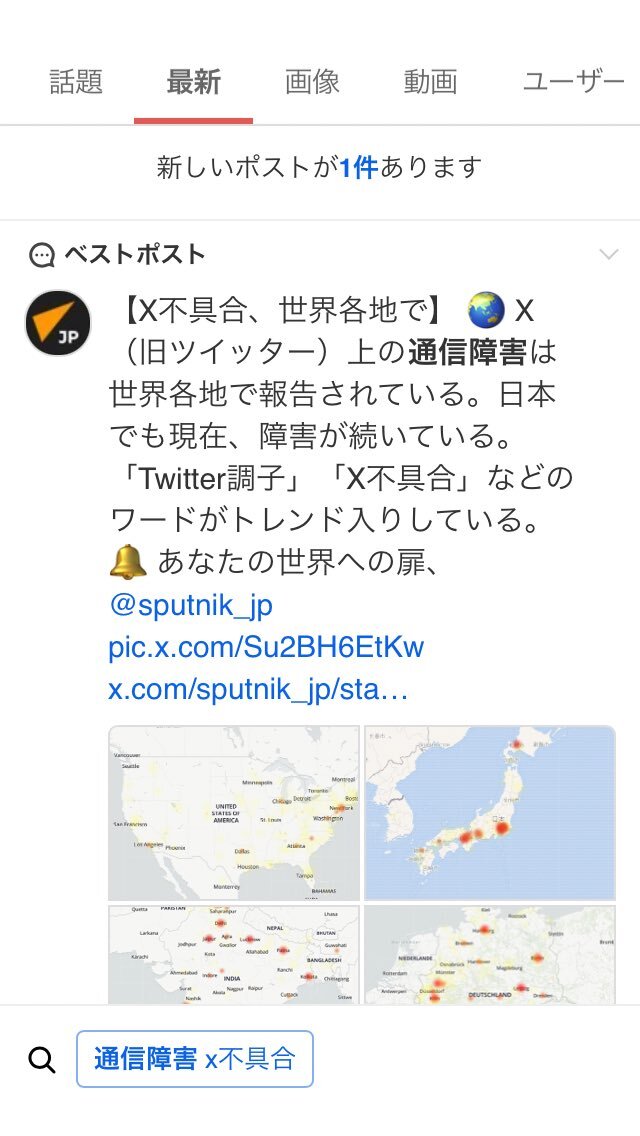View the Deutschland outage map image
Screen dimensions: 640x1136
(x=490, y=954)
